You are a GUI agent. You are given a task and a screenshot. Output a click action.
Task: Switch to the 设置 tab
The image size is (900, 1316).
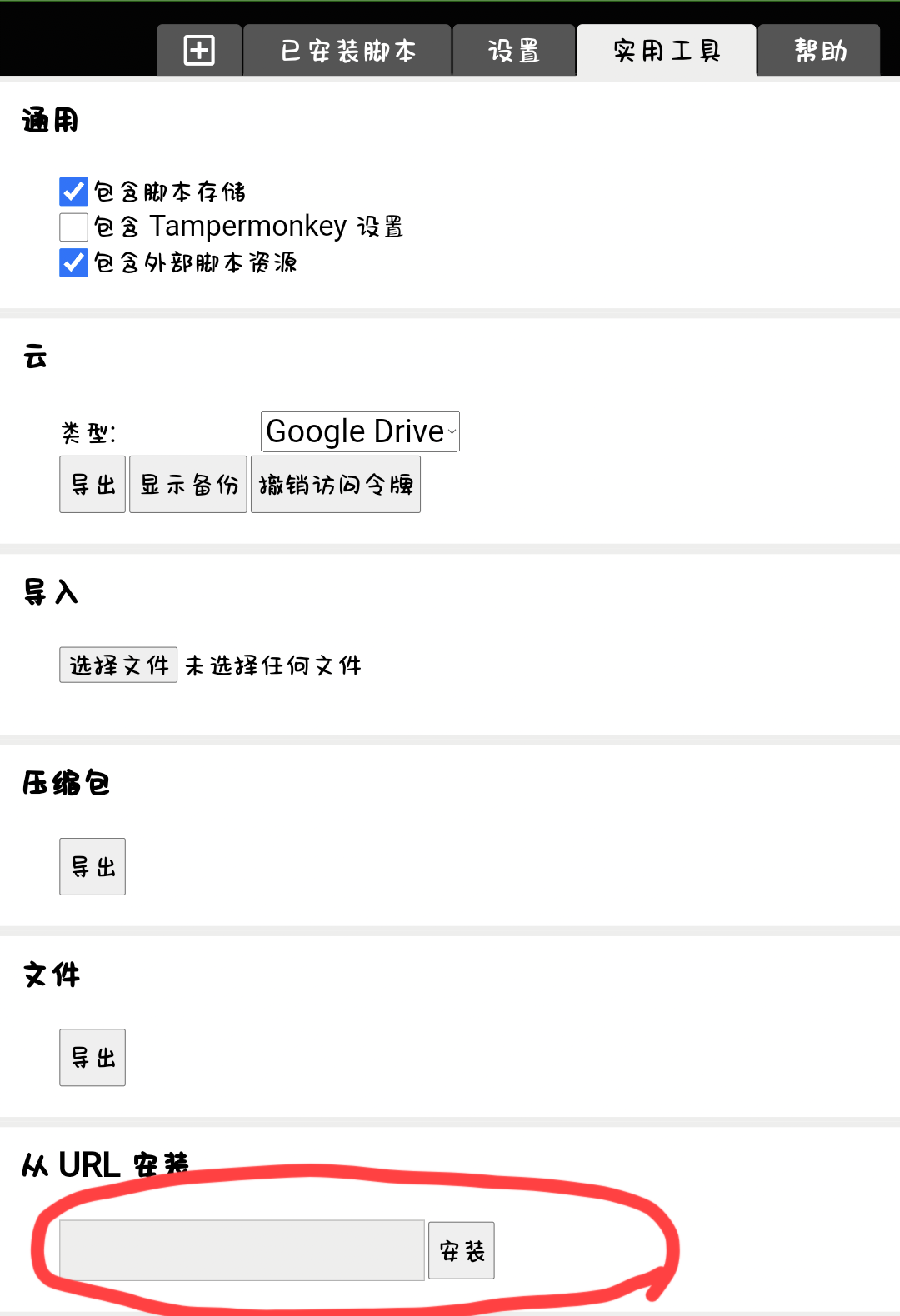(x=513, y=51)
